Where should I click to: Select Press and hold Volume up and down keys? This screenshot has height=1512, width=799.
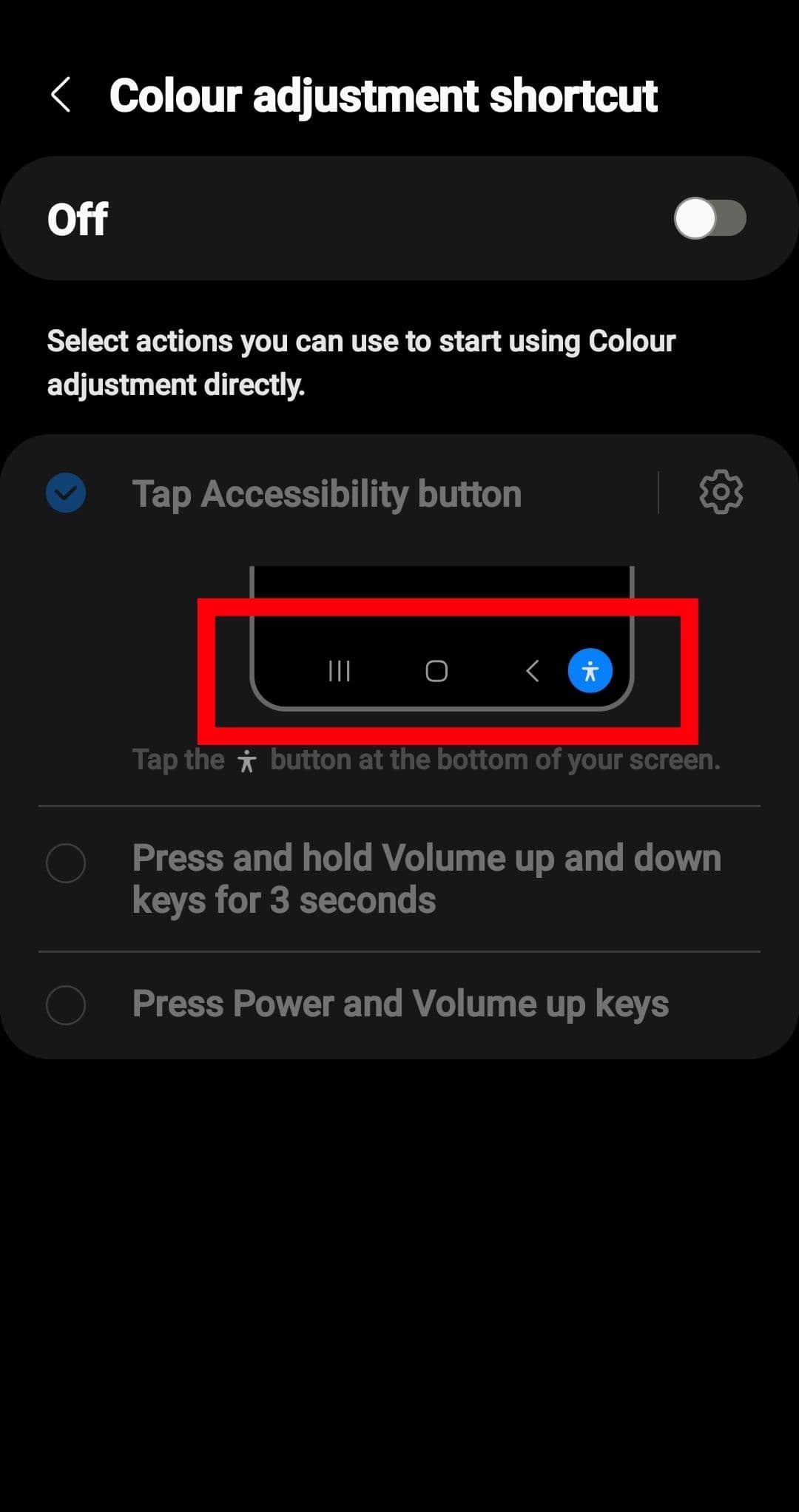pos(67,863)
